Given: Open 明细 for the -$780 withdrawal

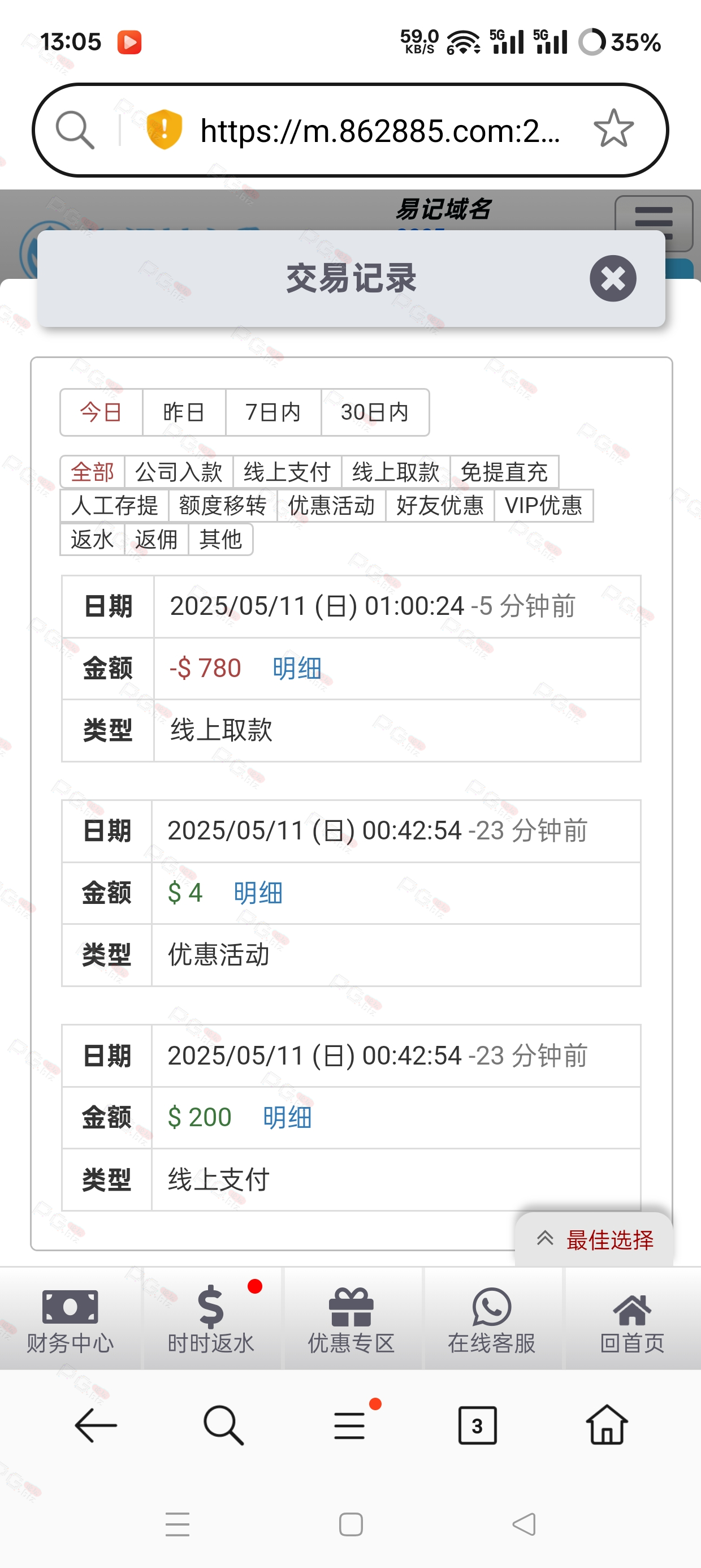Looking at the screenshot, I should coord(297,669).
